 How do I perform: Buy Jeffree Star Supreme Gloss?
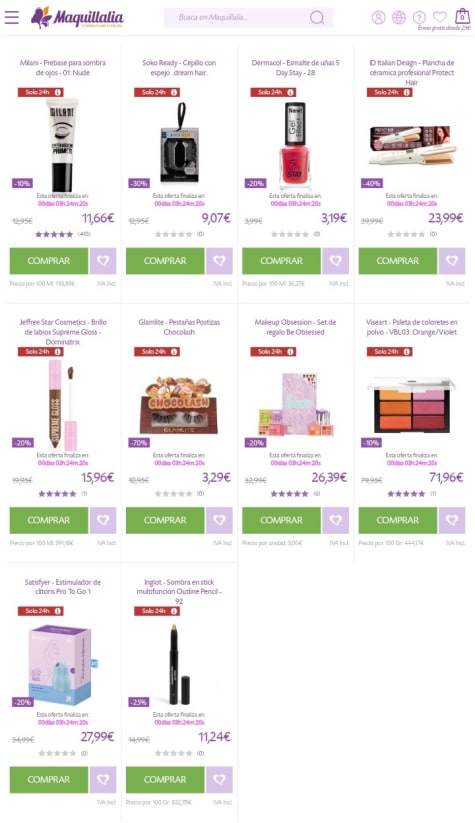pos(49,520)
